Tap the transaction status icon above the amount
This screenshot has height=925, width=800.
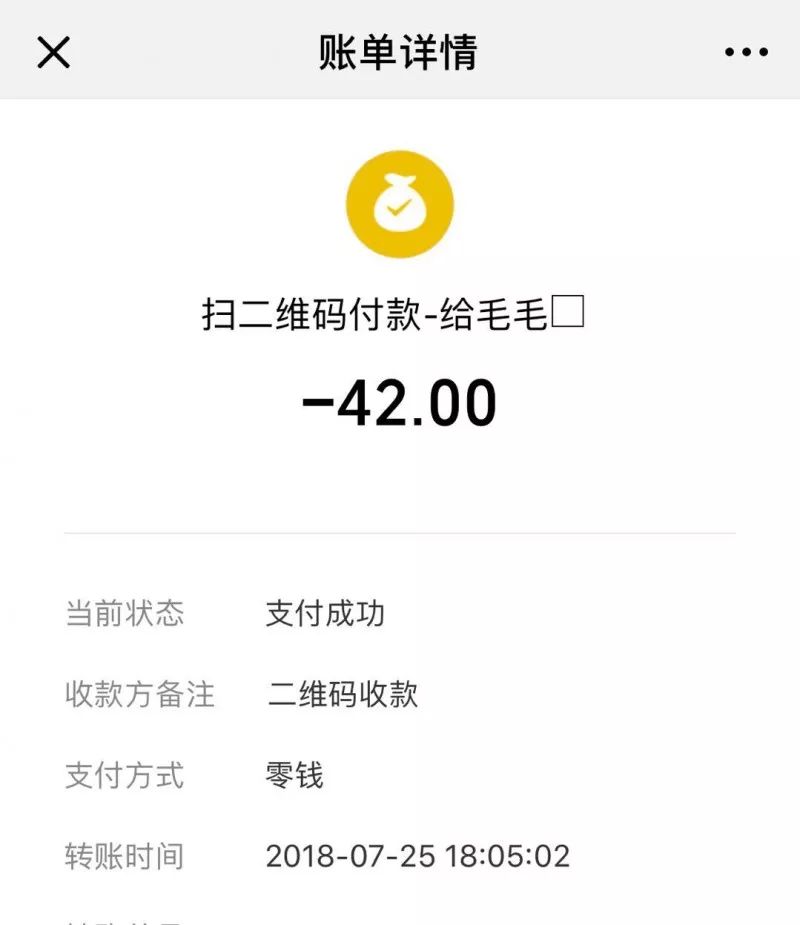(400, 204)
